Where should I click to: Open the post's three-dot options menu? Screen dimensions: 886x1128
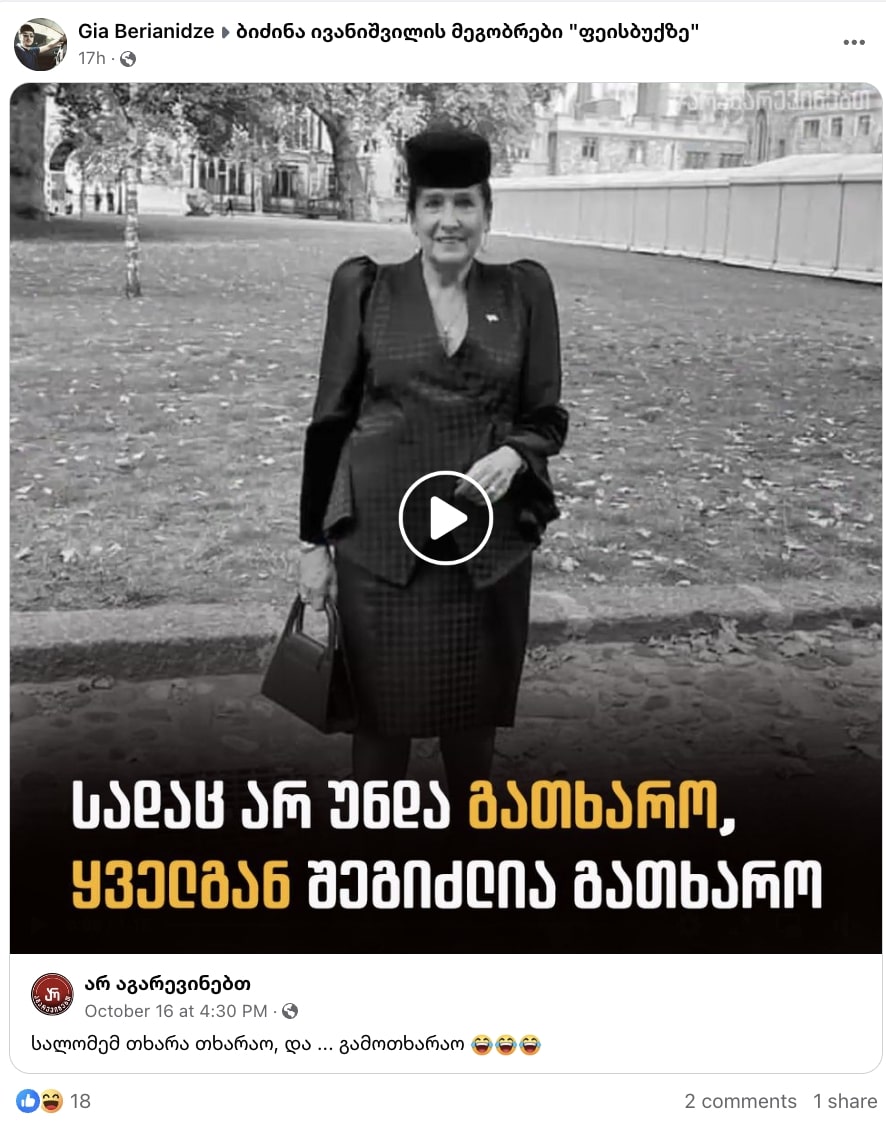tap(853, 43)
